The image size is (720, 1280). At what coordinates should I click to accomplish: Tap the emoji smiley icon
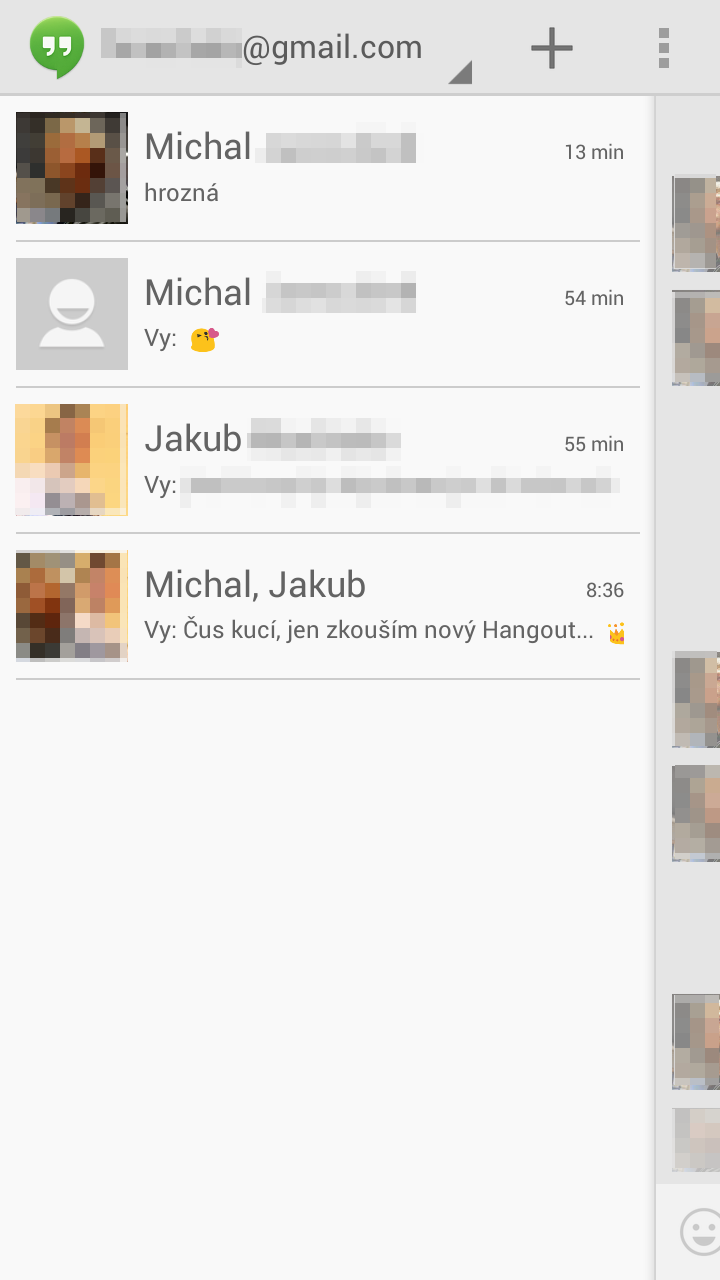pos(701,1231)
